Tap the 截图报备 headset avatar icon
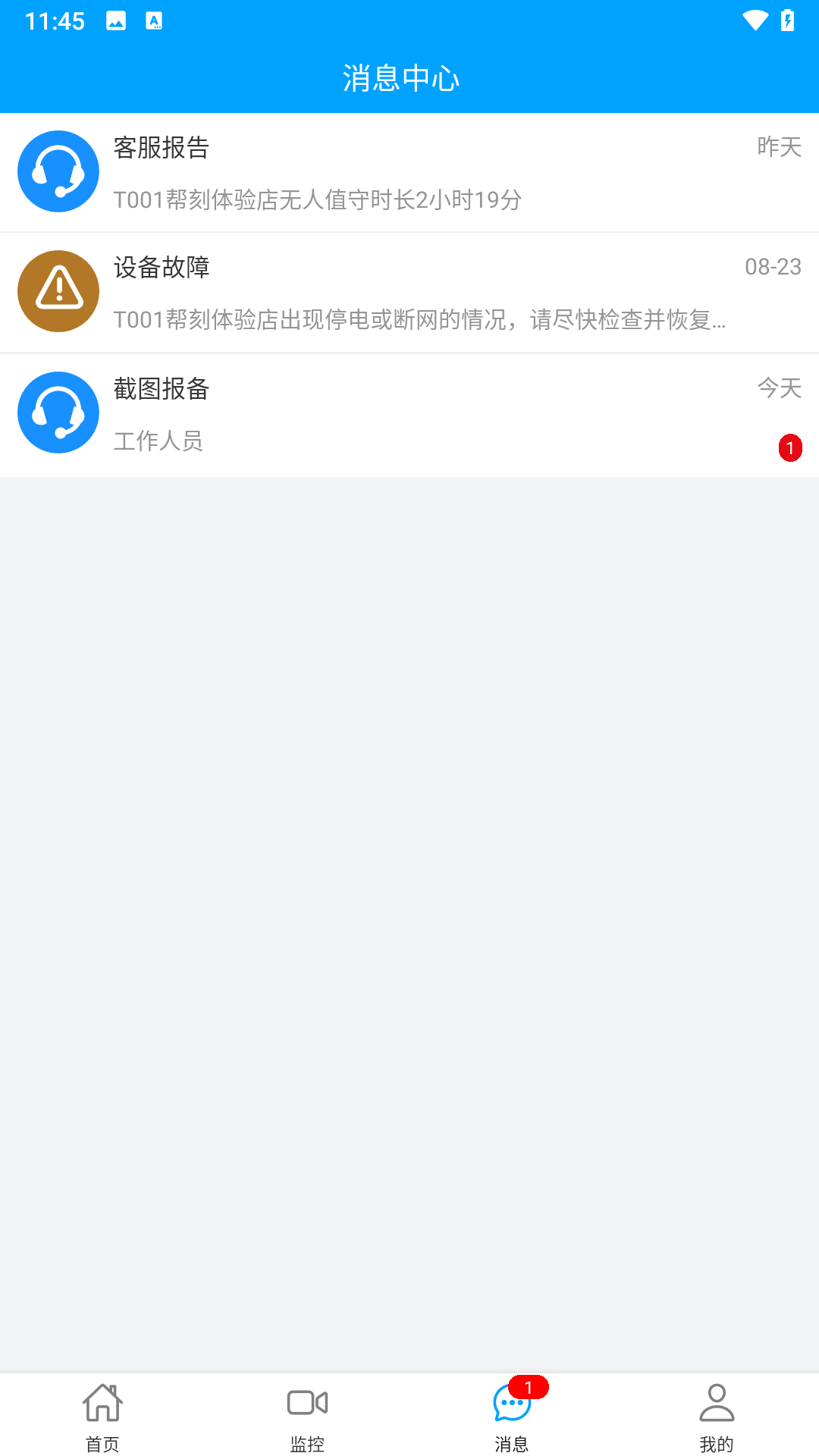 click(58, 412)
